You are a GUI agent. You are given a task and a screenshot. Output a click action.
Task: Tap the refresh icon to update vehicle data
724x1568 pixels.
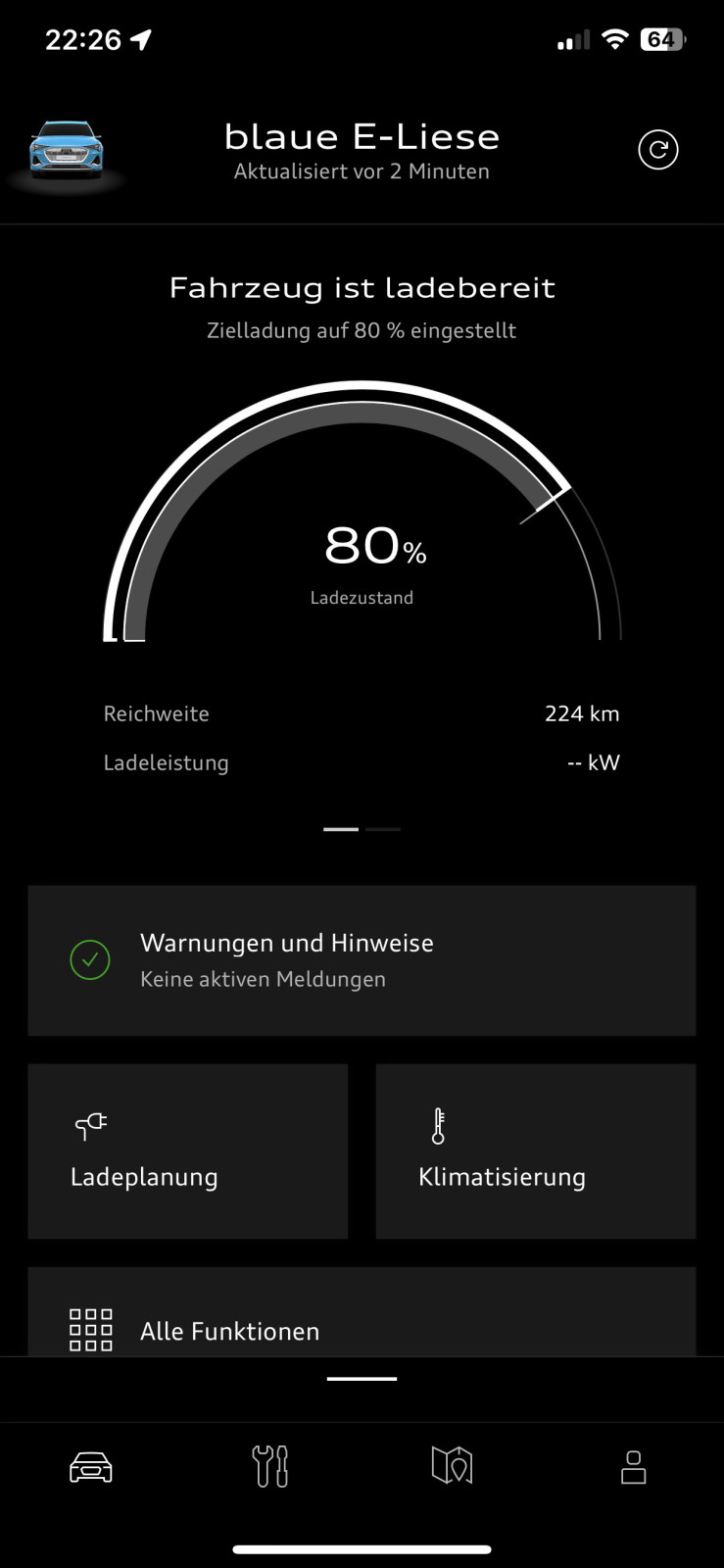tap(657, 149)
